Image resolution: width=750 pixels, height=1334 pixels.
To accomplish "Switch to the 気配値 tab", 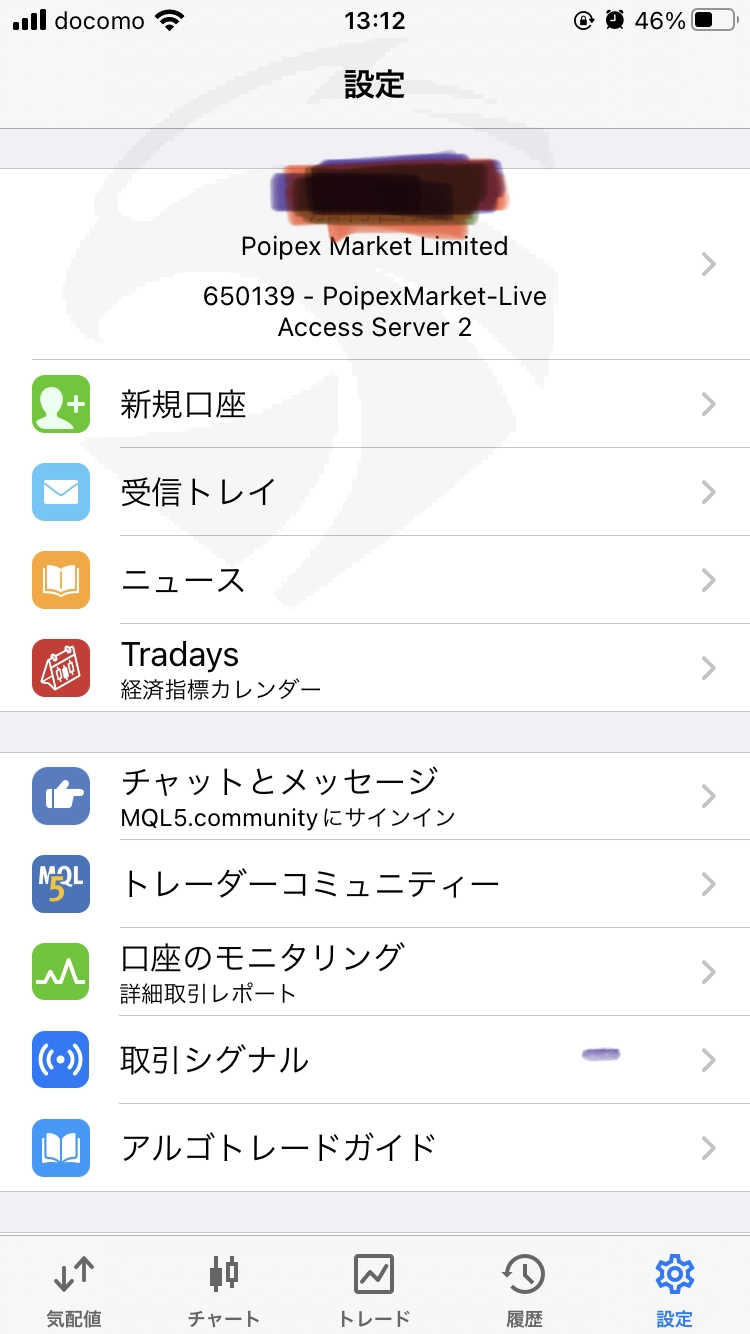I will tap(74, 1288).
